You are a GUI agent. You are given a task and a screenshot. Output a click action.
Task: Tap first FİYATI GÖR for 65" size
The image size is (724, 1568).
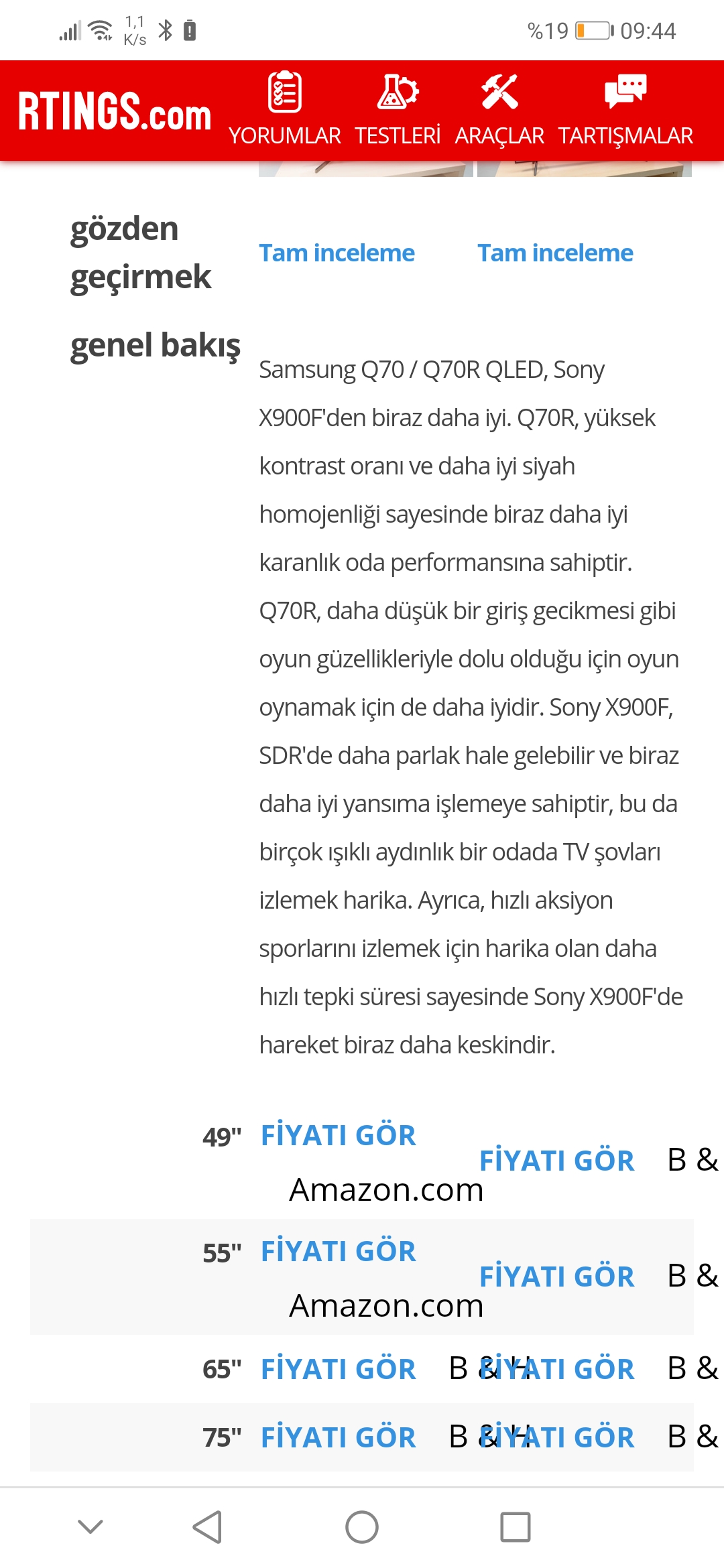click(339, 1370)
